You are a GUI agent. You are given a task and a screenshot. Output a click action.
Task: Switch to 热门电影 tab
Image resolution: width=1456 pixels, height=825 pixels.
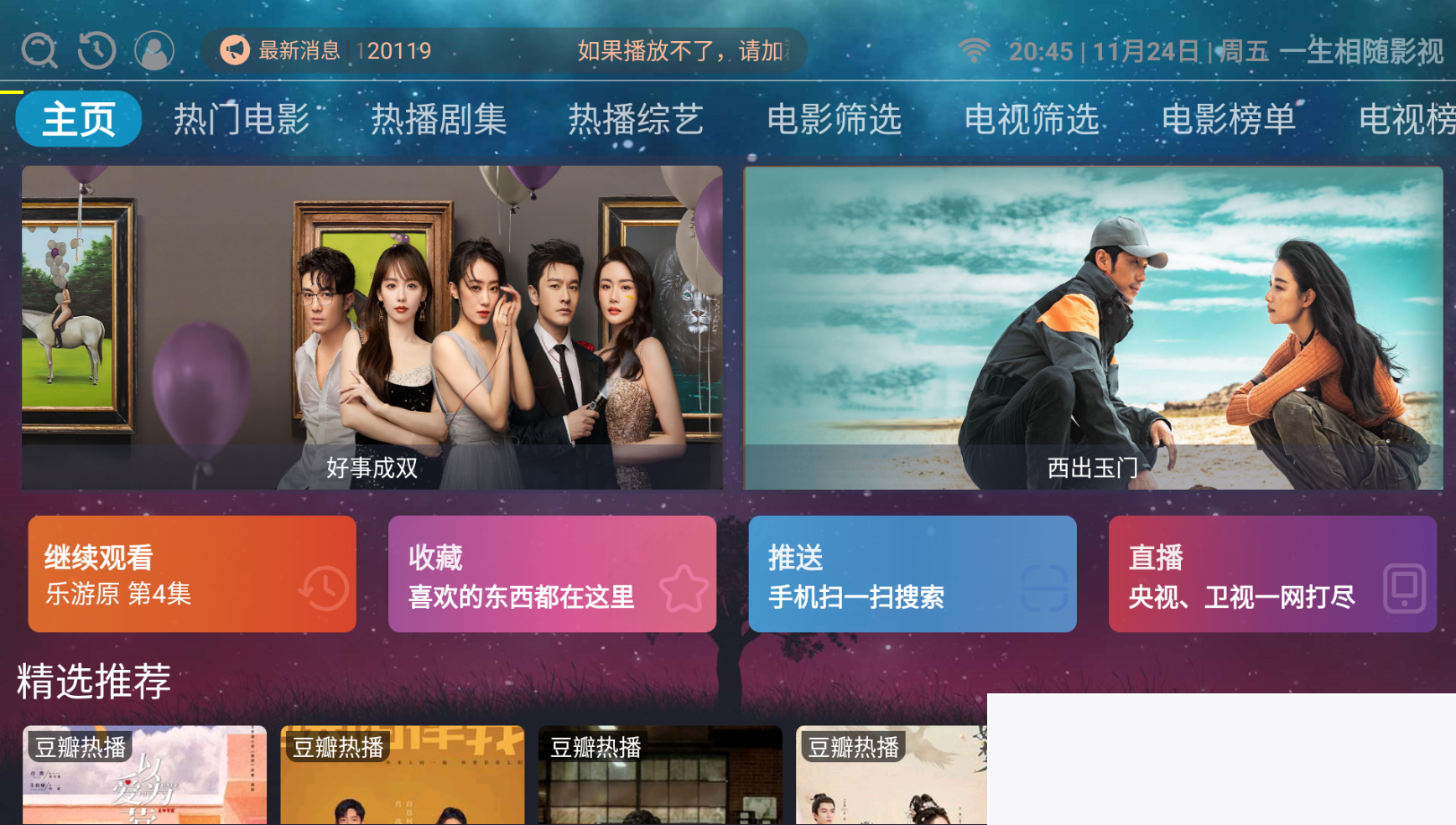pos(242,119)
